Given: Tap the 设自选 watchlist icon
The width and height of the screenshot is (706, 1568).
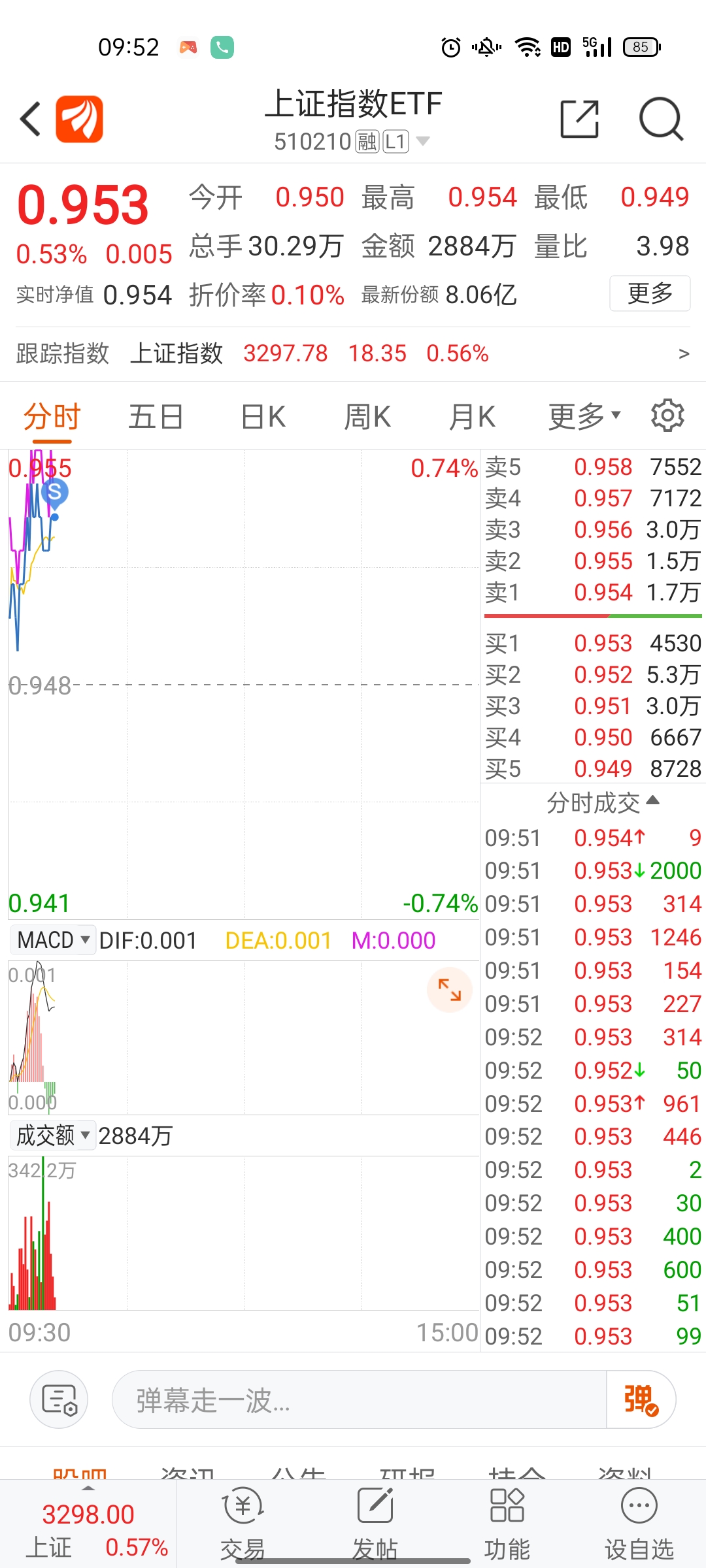Looking at the screenshot, I should pos(639,1509).
